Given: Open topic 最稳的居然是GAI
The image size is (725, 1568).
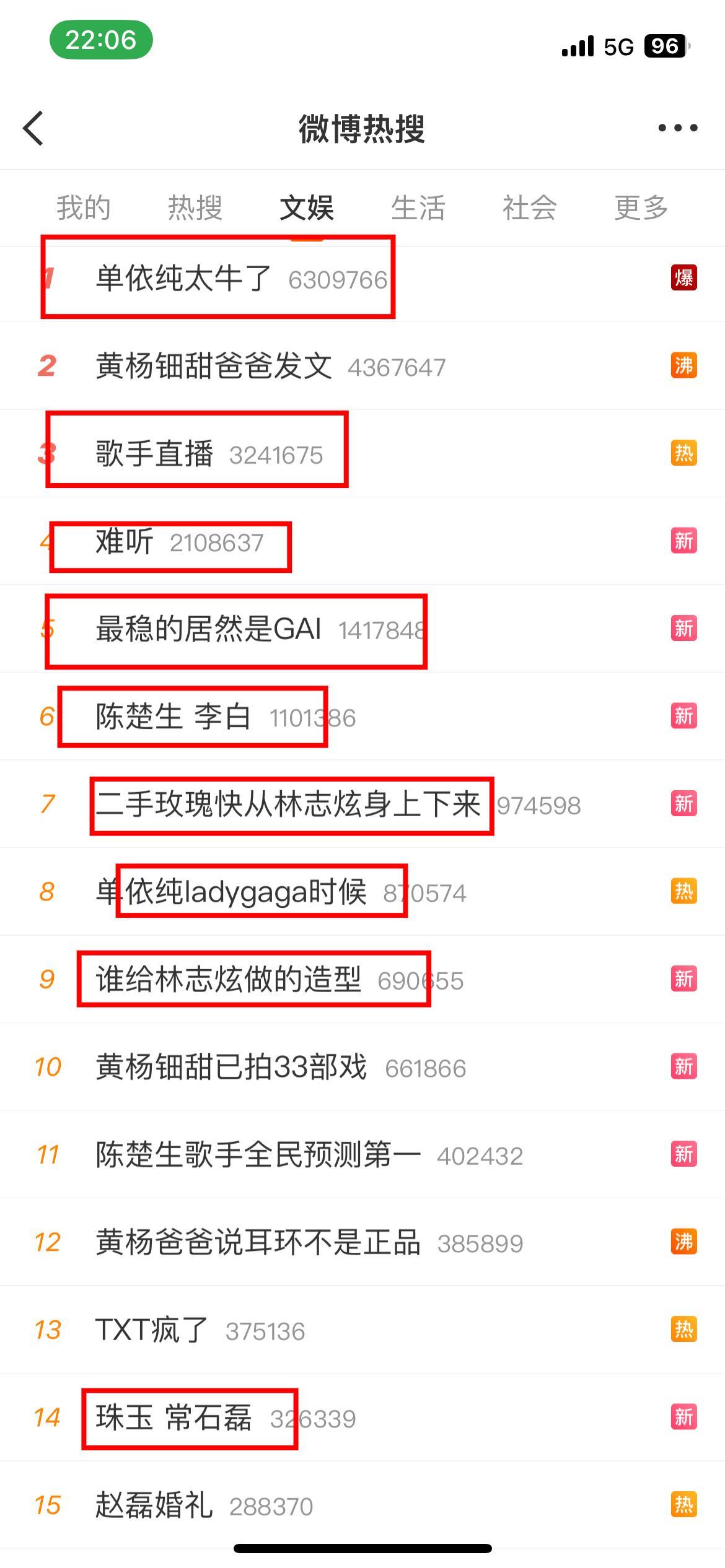Looking at the screenshot, I should tap(362, 629).
